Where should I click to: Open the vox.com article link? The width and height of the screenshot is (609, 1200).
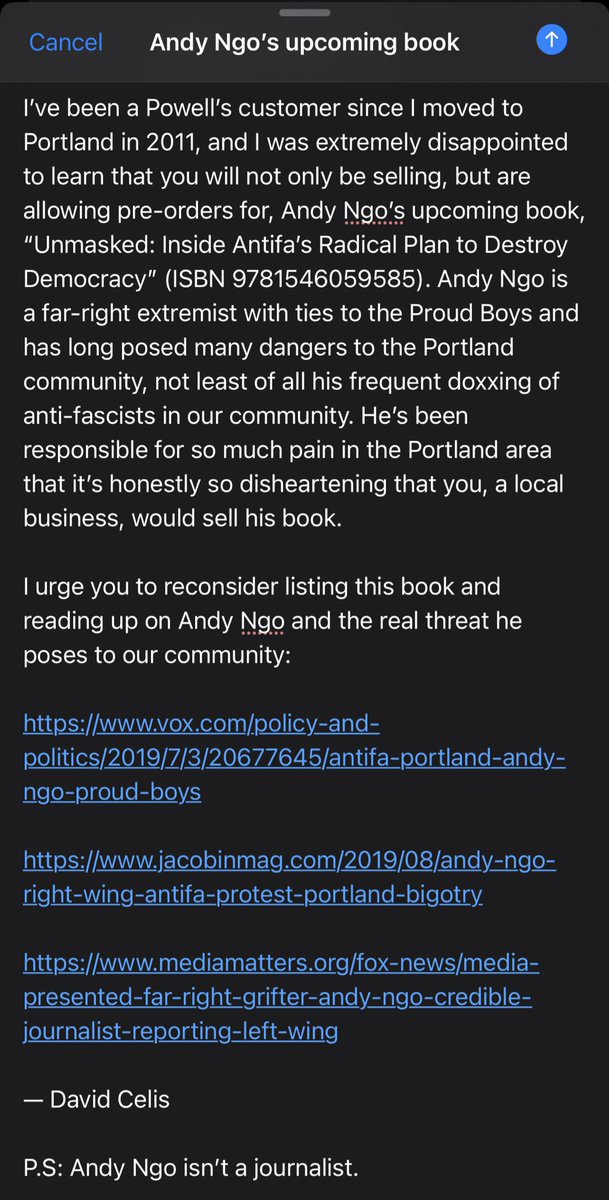pos(293,757)
